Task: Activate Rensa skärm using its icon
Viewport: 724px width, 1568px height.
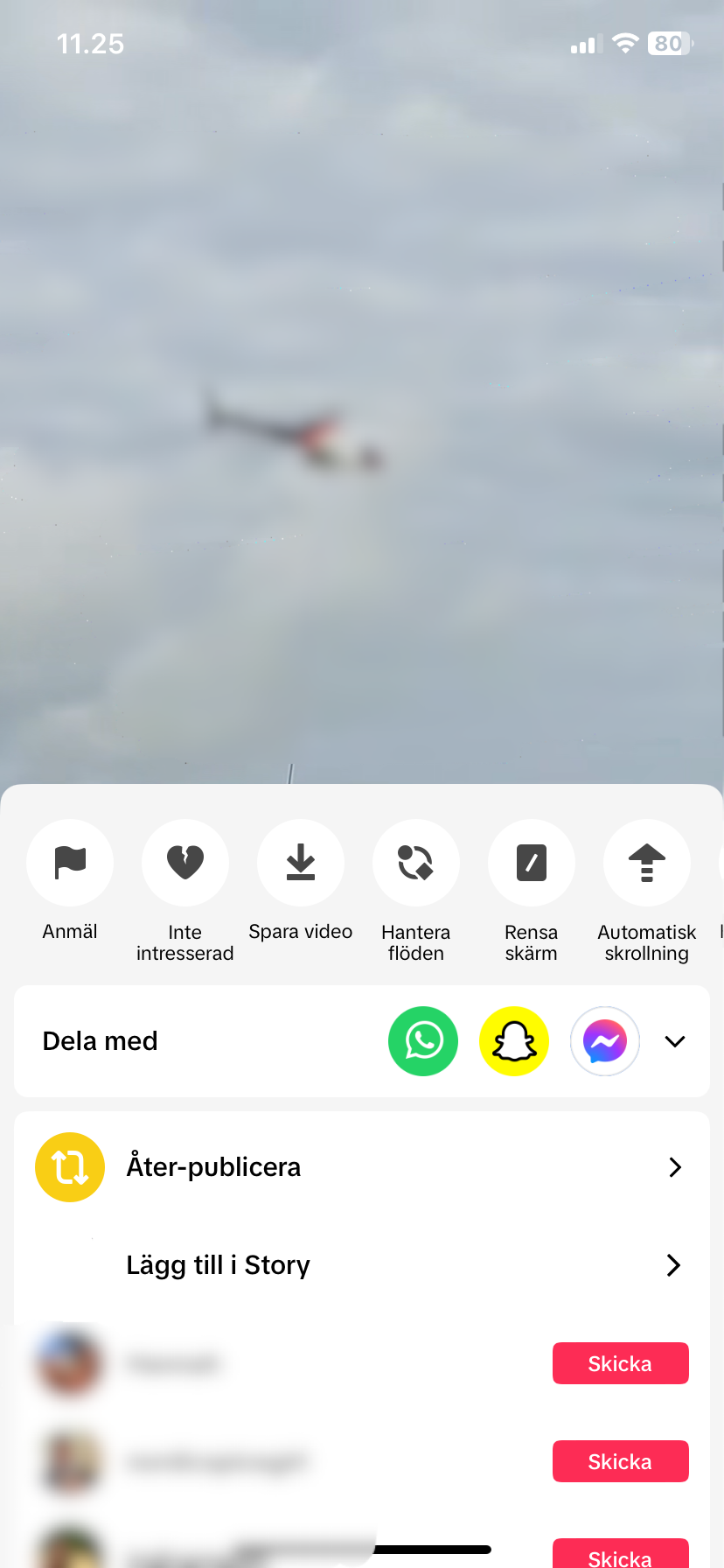Action: coord(532,863)
